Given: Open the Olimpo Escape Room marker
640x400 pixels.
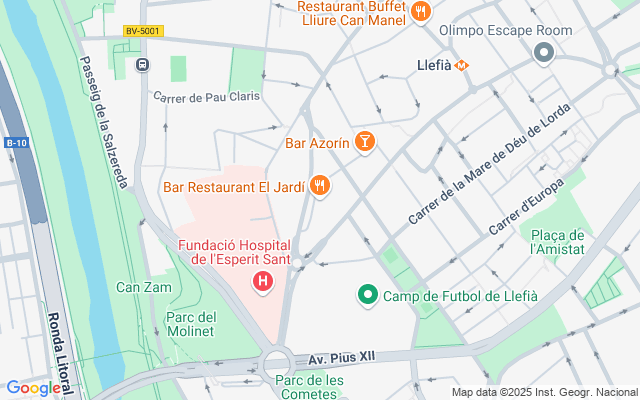Looking at the screenshot, I should 544,52.
